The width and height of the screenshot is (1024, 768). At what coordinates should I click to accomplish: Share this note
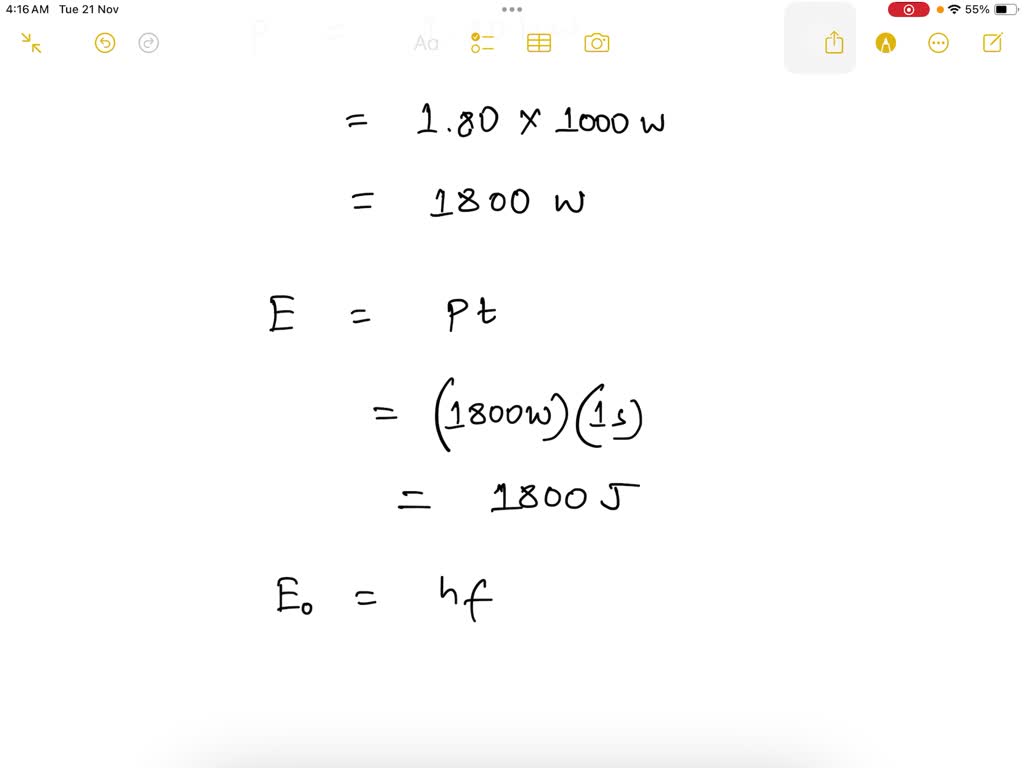pyautogui.click(x=834, y=43)
